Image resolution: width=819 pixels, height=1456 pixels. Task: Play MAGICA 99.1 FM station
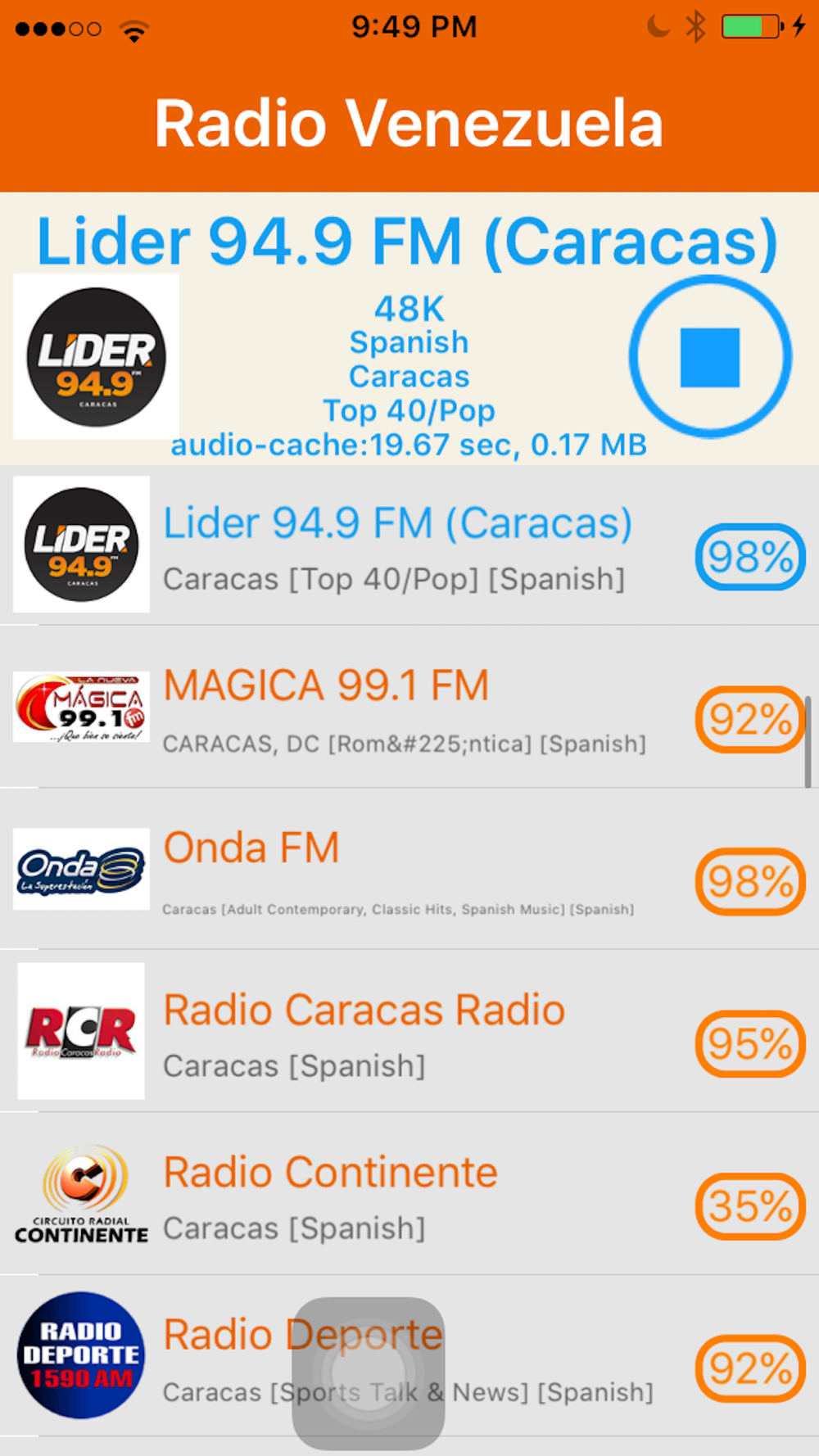click(x=409, y=707)
